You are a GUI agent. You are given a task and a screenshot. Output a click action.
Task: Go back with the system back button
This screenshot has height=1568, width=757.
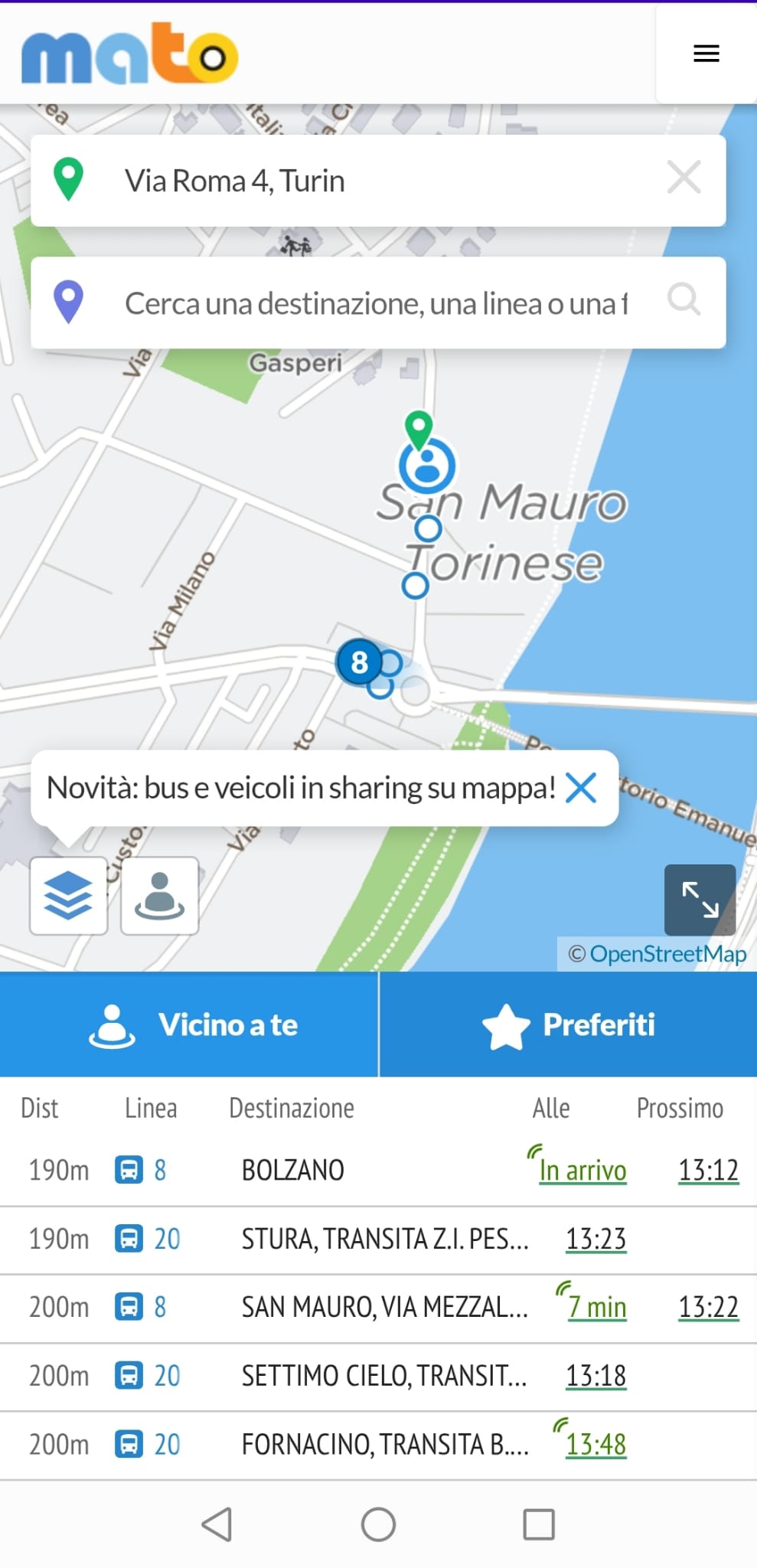217,1524
